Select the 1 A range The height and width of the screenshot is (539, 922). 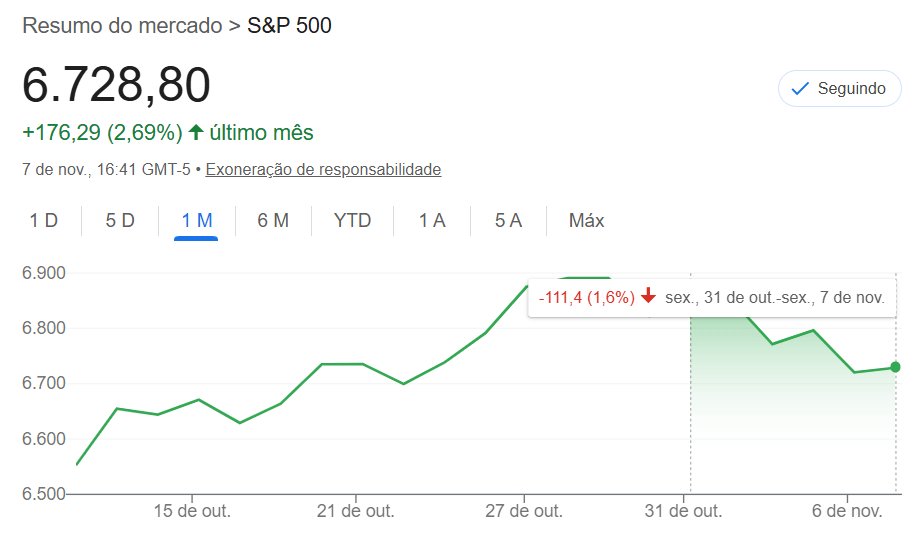click(x=432, y=221)
